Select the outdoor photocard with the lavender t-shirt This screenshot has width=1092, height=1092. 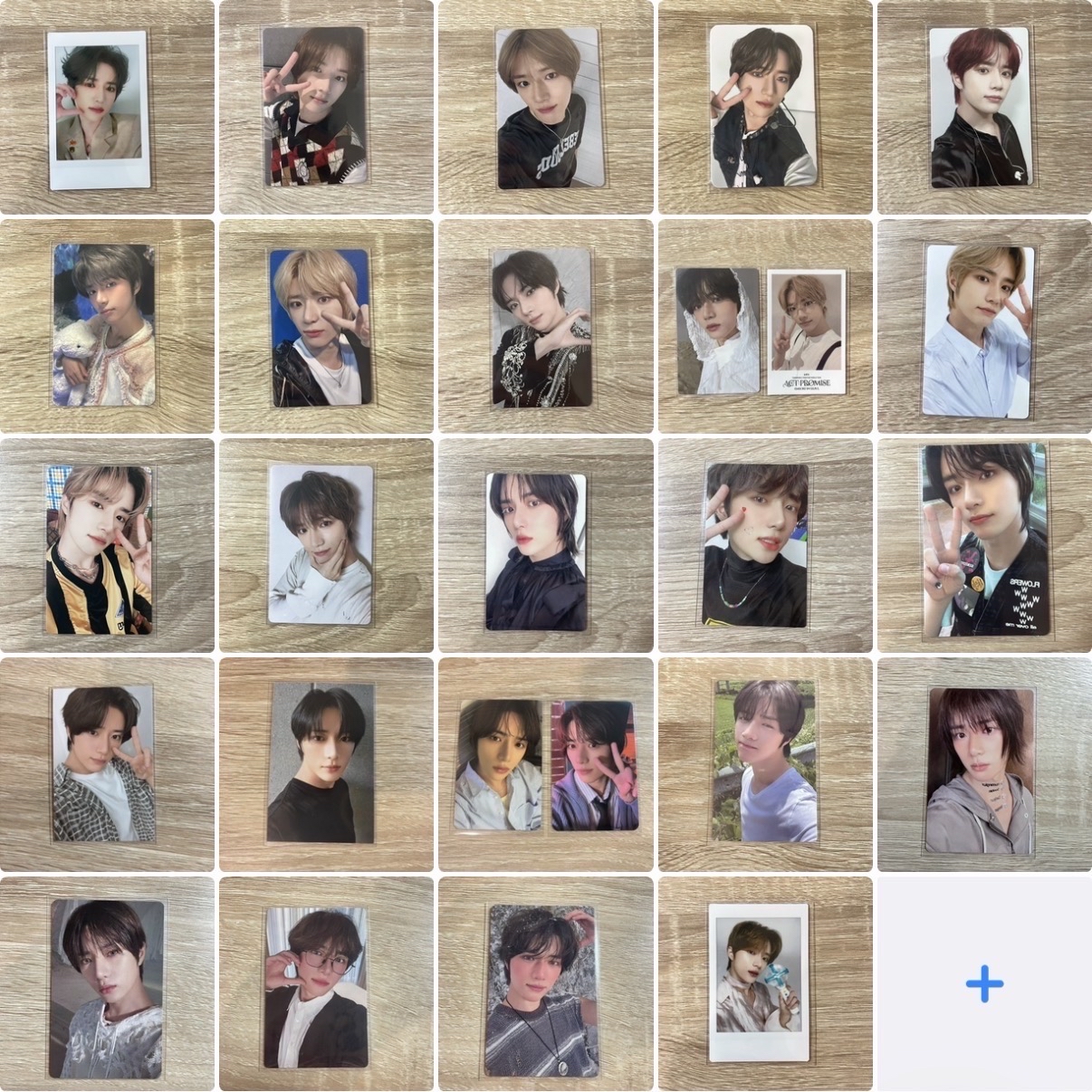[x=764, y=764]
